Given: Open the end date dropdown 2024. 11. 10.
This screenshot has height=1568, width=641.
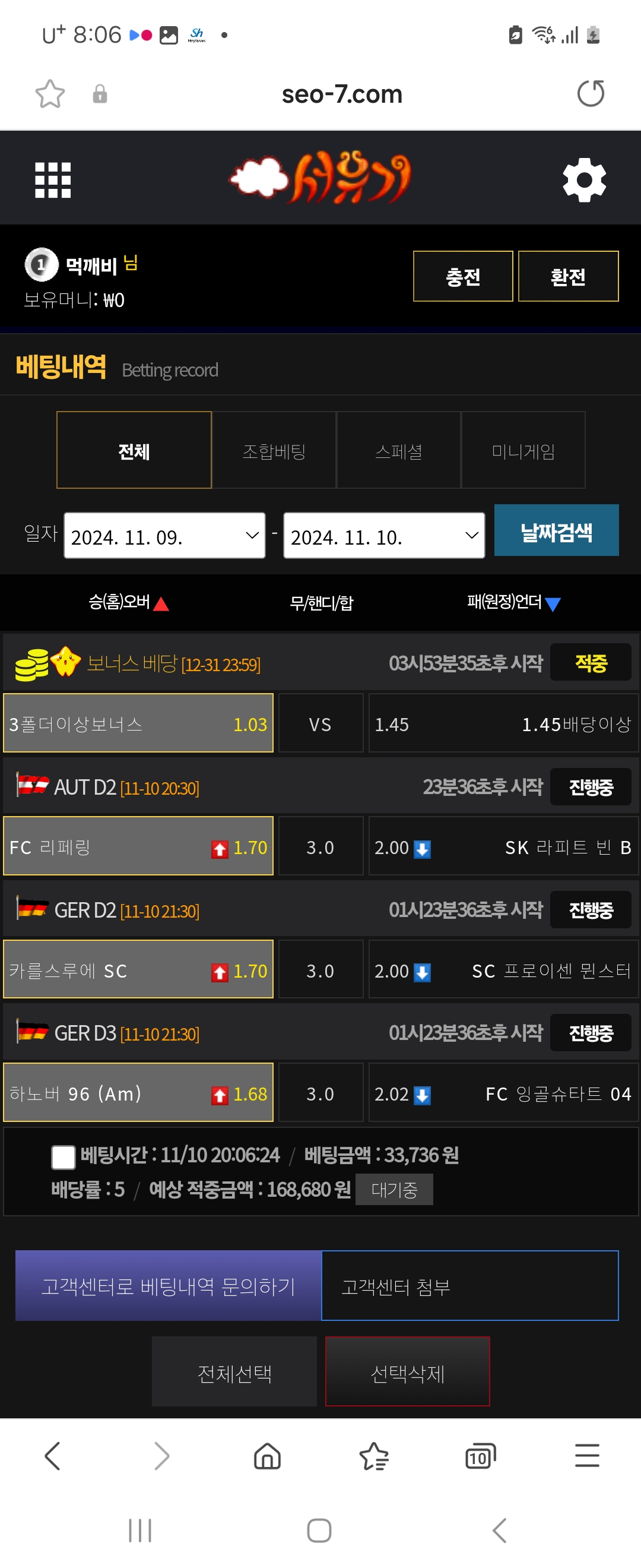Looking at the screenshot, I should click(384, 536).
